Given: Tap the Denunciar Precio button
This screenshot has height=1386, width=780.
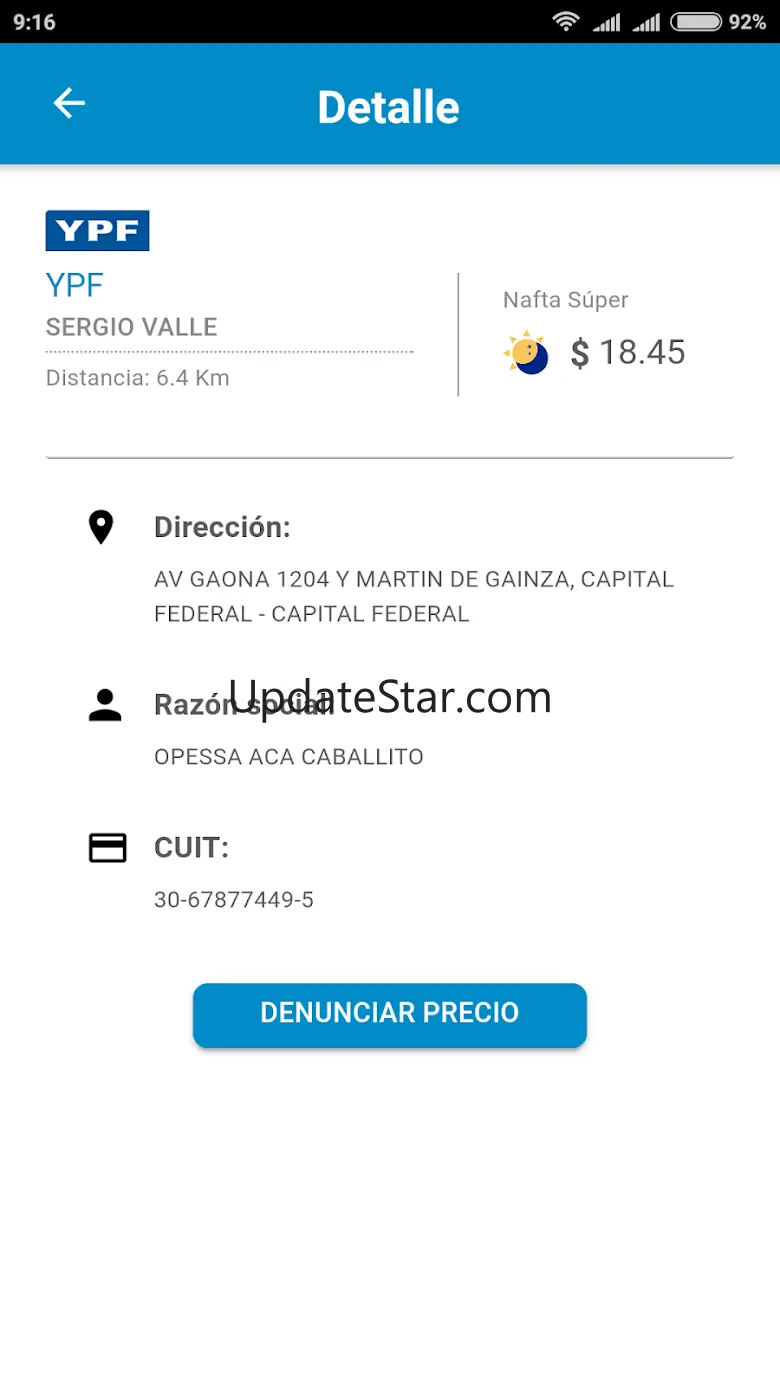Looking at the screenshot, I should (389, 1014).
